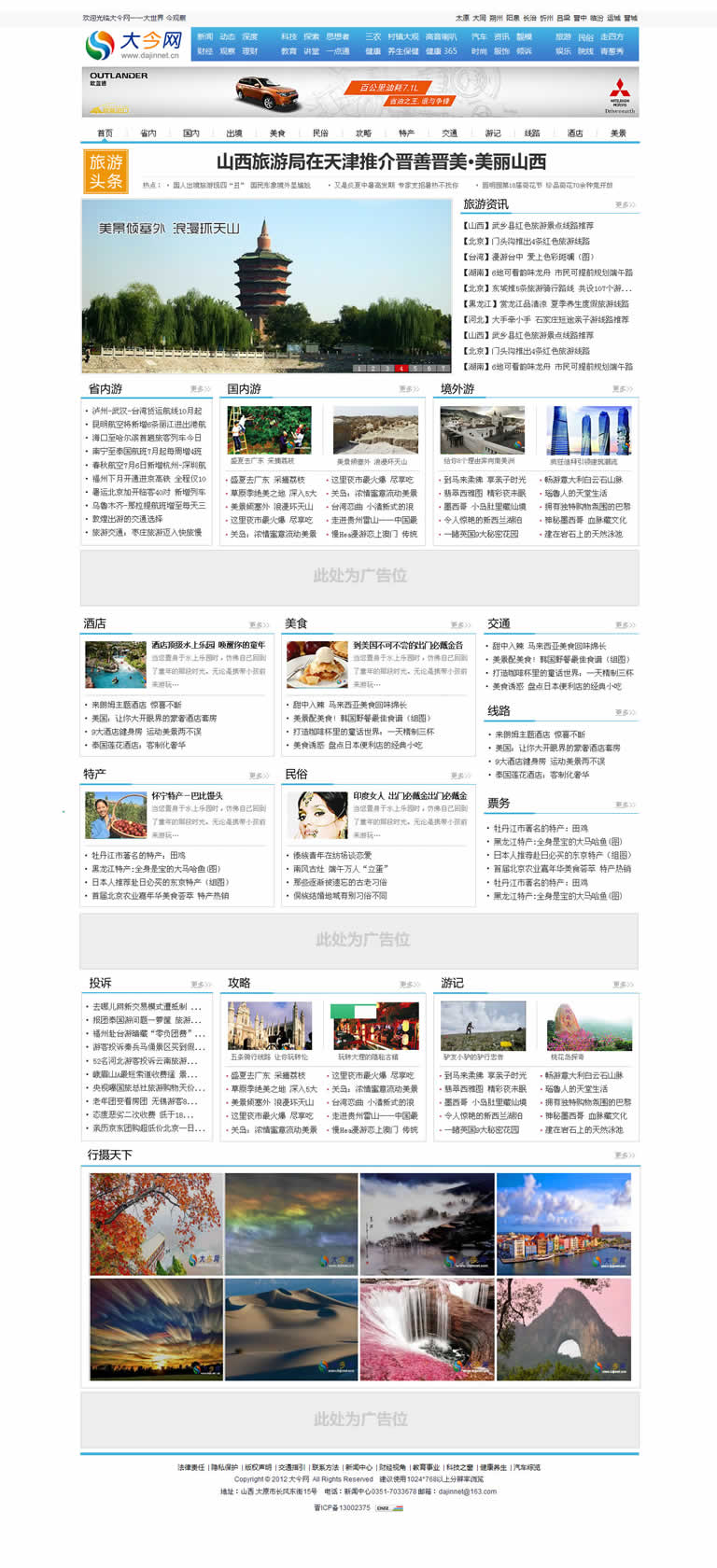Open hotel article 酒店顶级水上乐园 唤醒你的童年
The height and width of the screenshot is (1568, 717).
[x=207, y=645]
